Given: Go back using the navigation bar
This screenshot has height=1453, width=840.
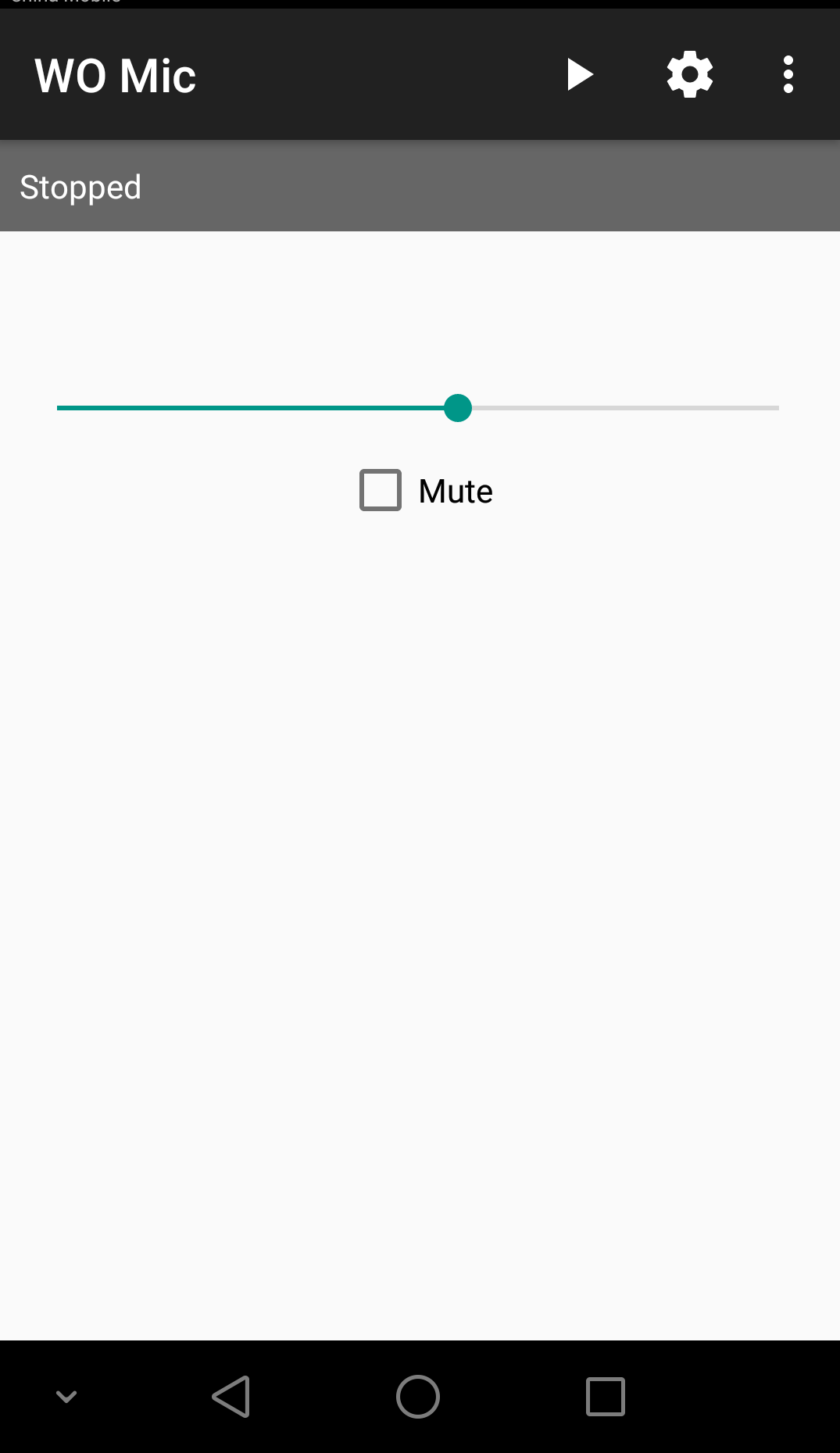Looking at the screenshot, I should click(231, 1397).
